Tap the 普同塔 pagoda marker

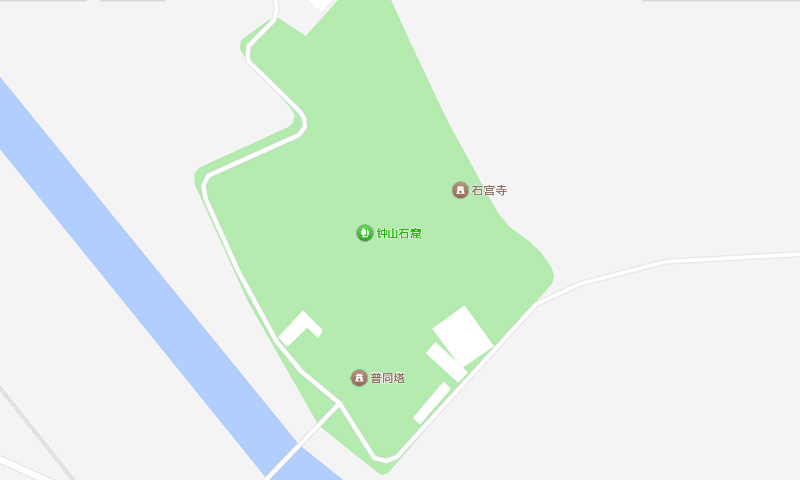point(359,378)
